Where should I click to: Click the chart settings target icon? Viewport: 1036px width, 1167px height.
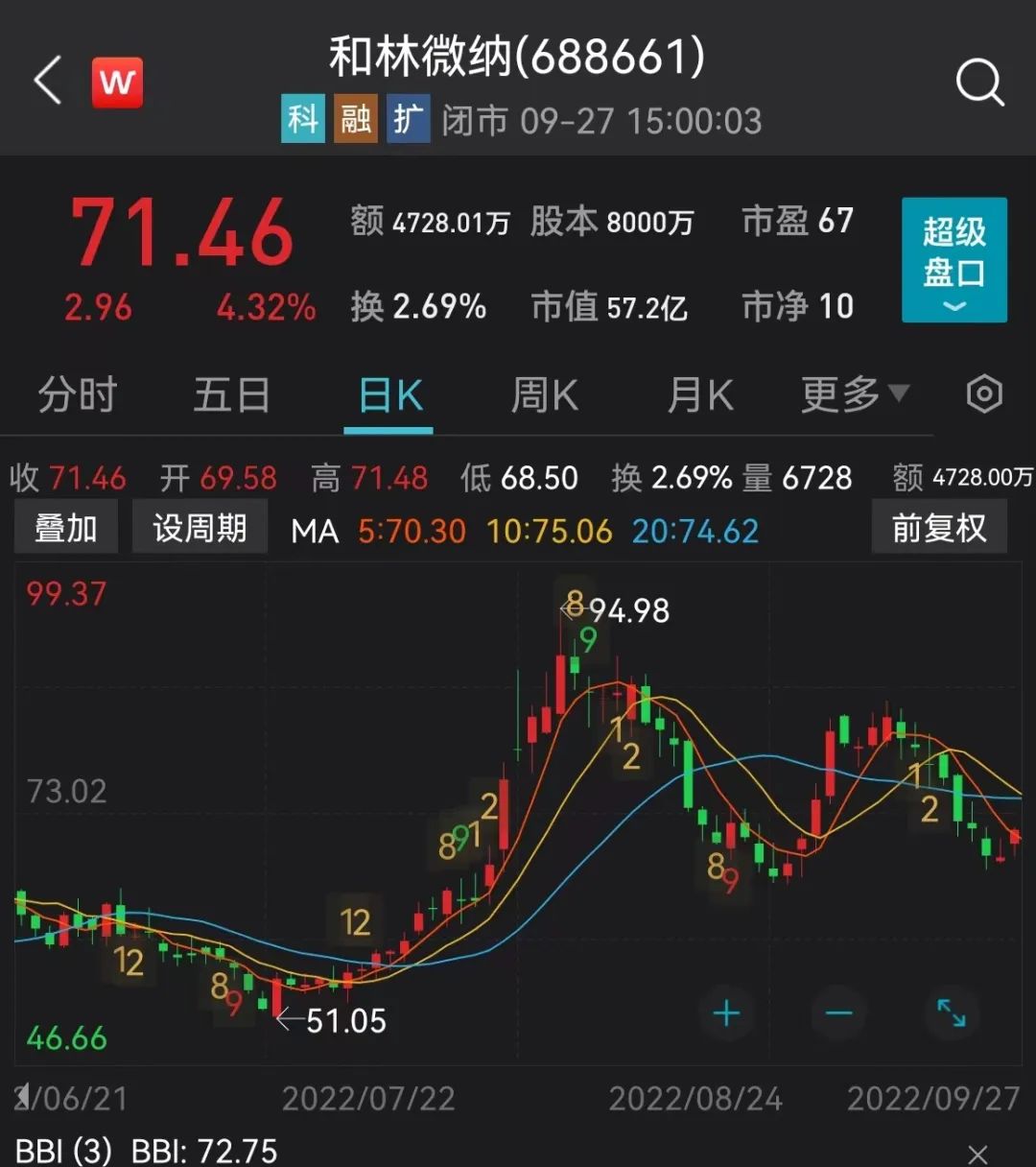pyautogui.click(x=983, y=393)
